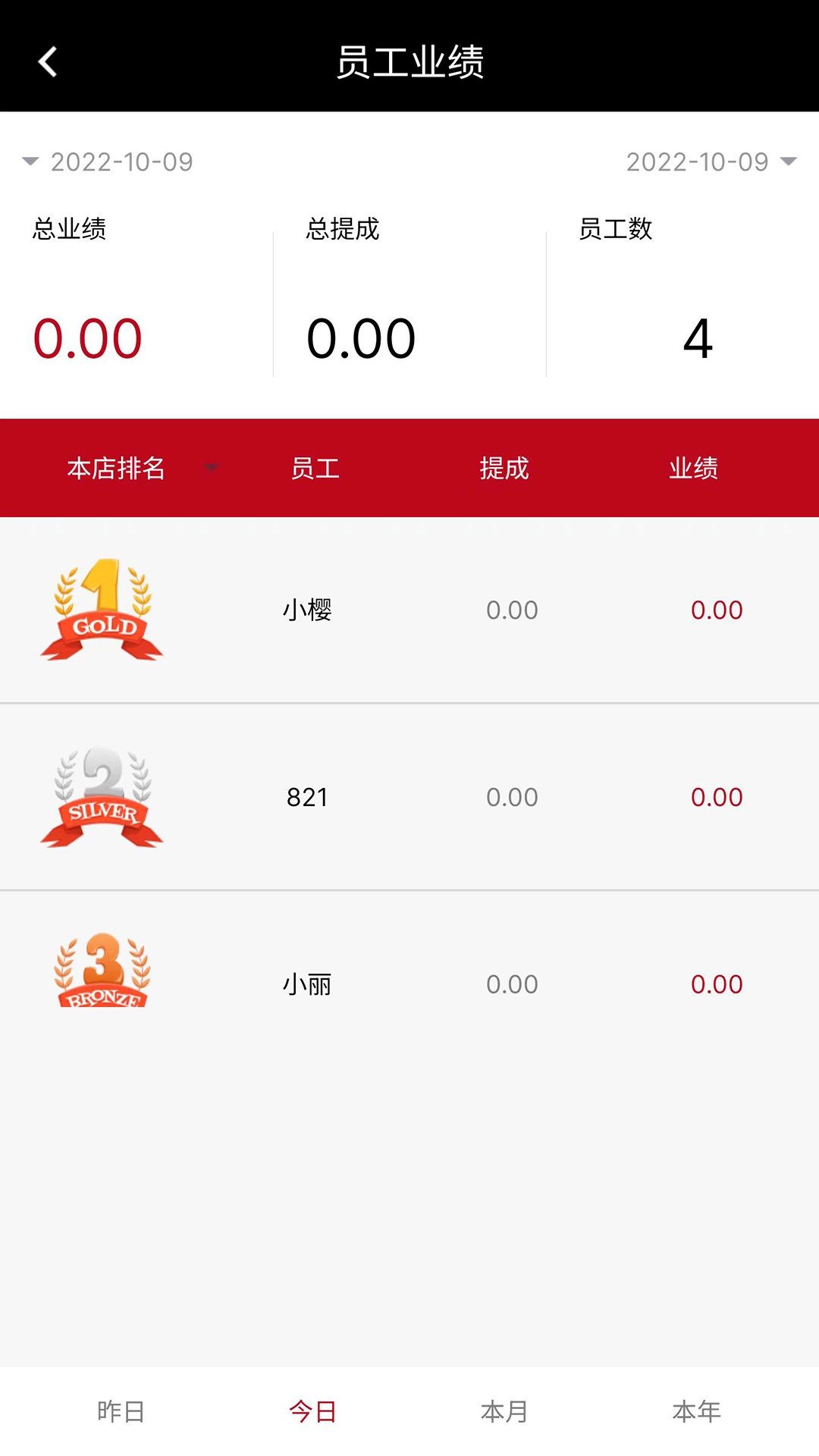Switch to the 本月 tab
The image size is (819, 1456).
tap(504, 1411)
